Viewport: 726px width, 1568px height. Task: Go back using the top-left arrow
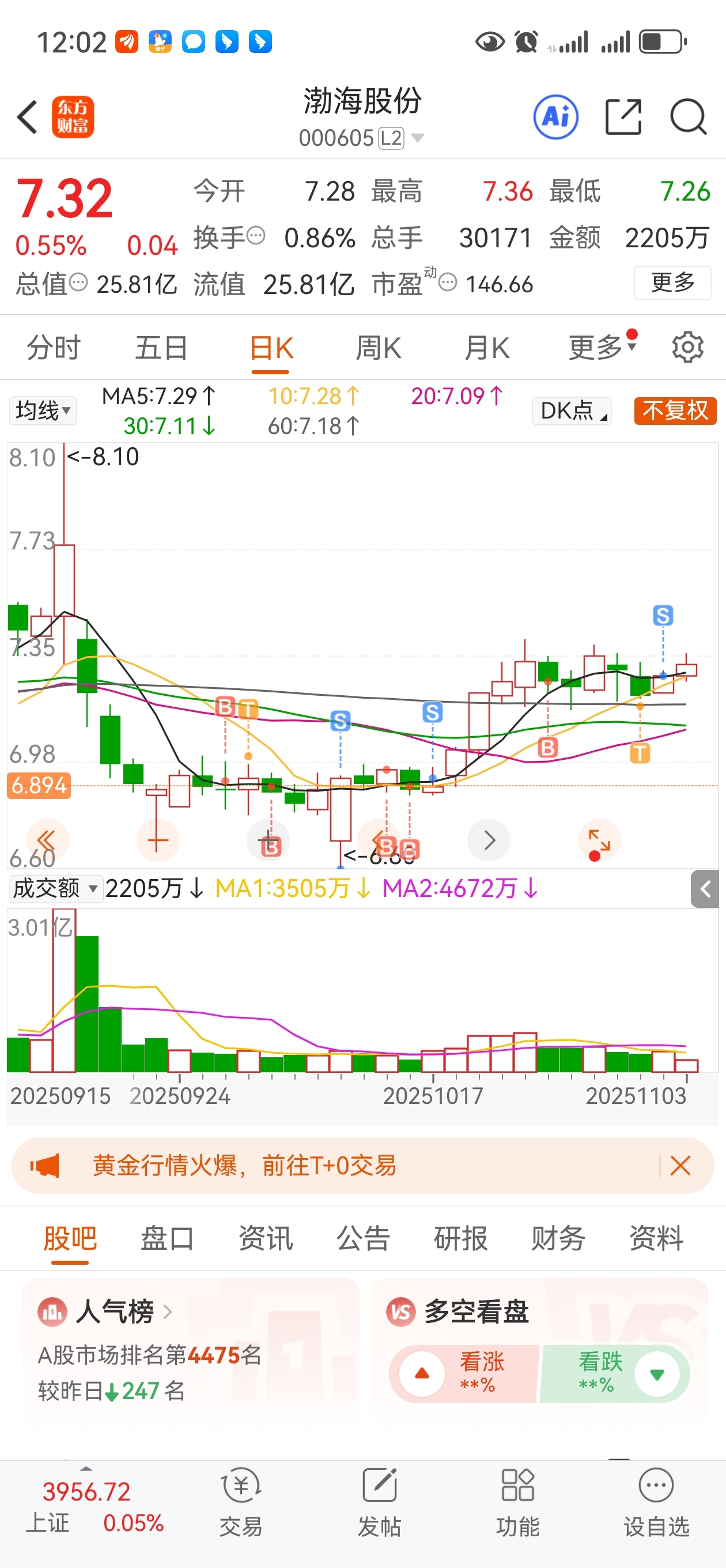[28, 117]
